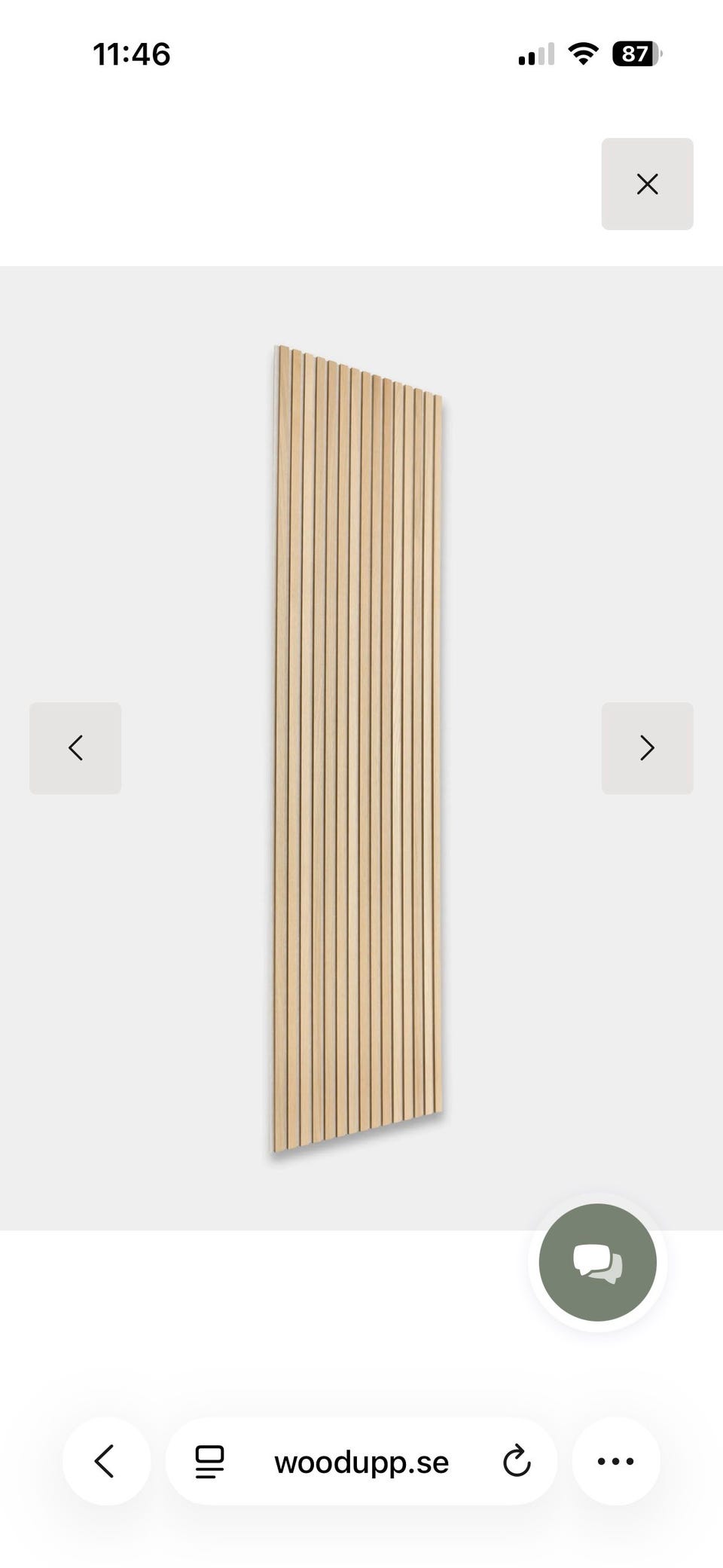Reload the woodupp.se page
This screenshot has height=1568, width=723.
(x=517, y=1462)
